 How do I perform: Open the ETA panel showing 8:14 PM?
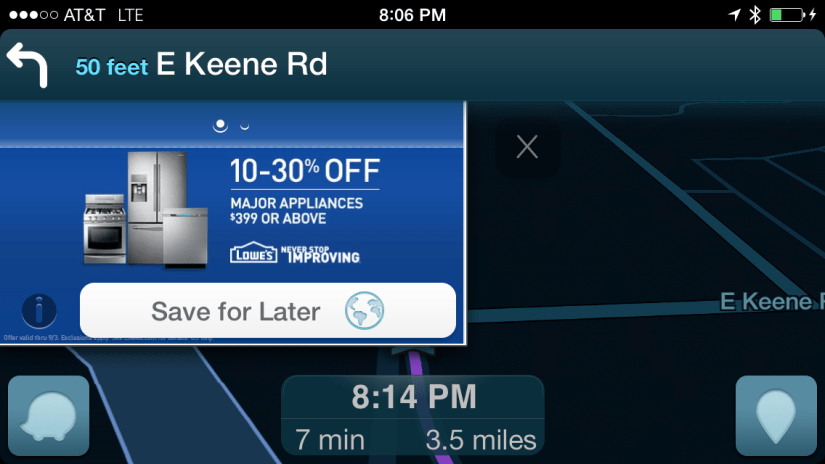[x=413, y=416]
